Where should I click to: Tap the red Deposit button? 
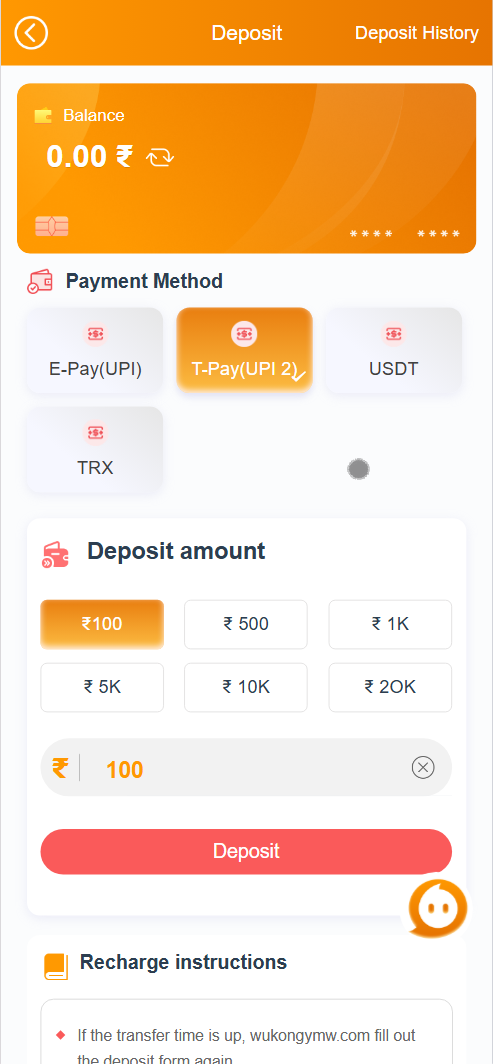(x=246, y=851)
